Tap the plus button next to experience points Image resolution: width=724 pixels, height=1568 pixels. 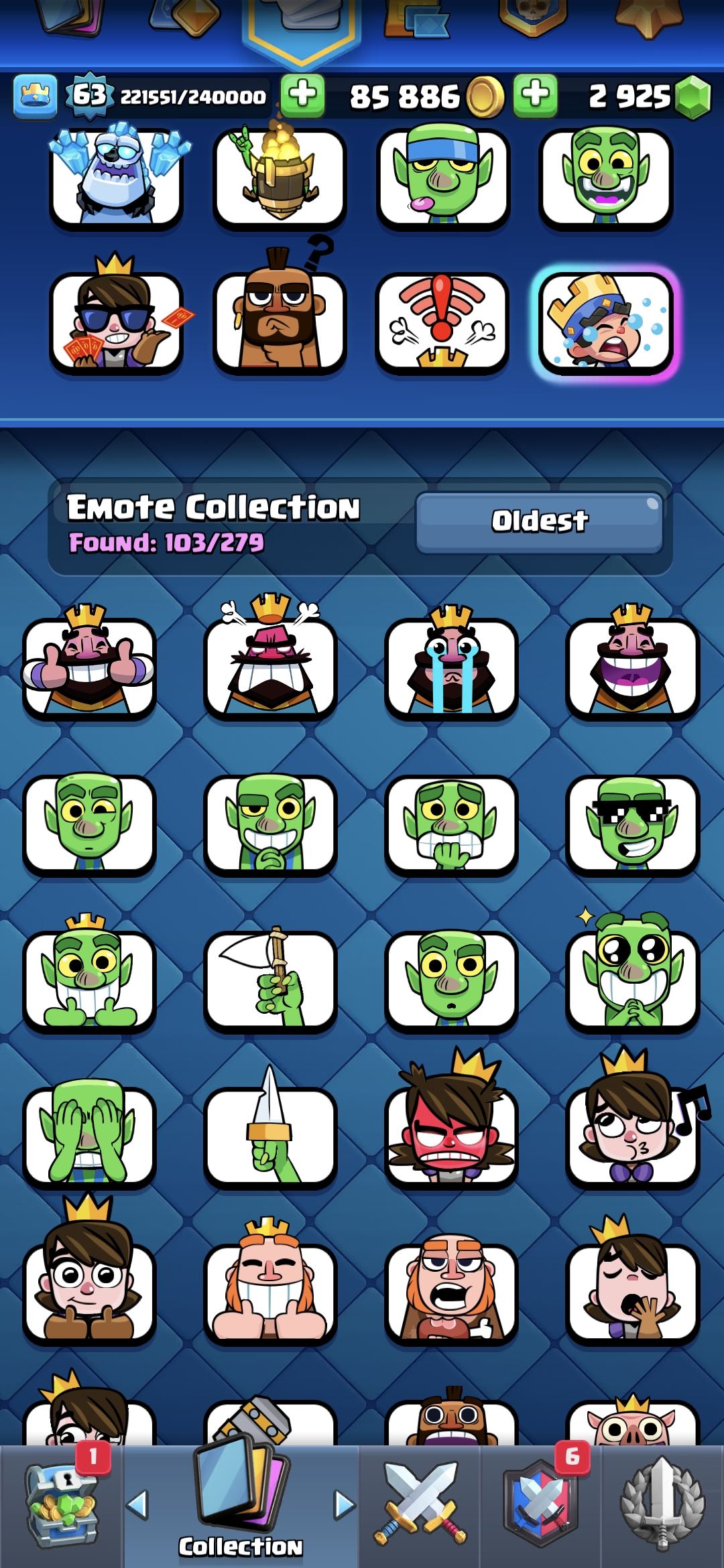coord(302,95)
